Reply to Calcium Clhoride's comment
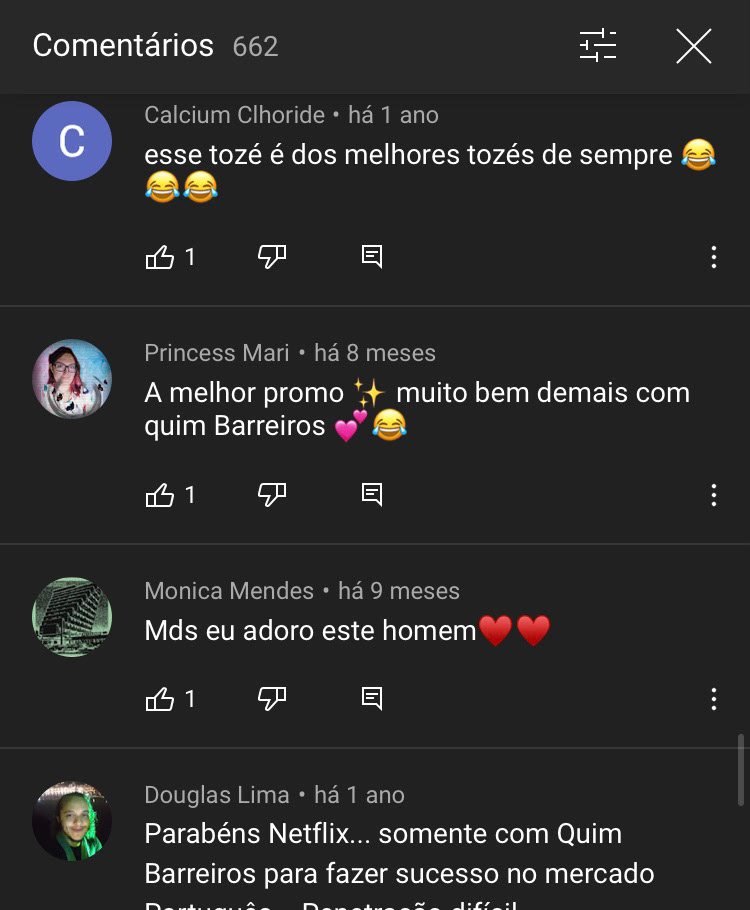This screenshot has width=750, height=910. pos(372,258)
